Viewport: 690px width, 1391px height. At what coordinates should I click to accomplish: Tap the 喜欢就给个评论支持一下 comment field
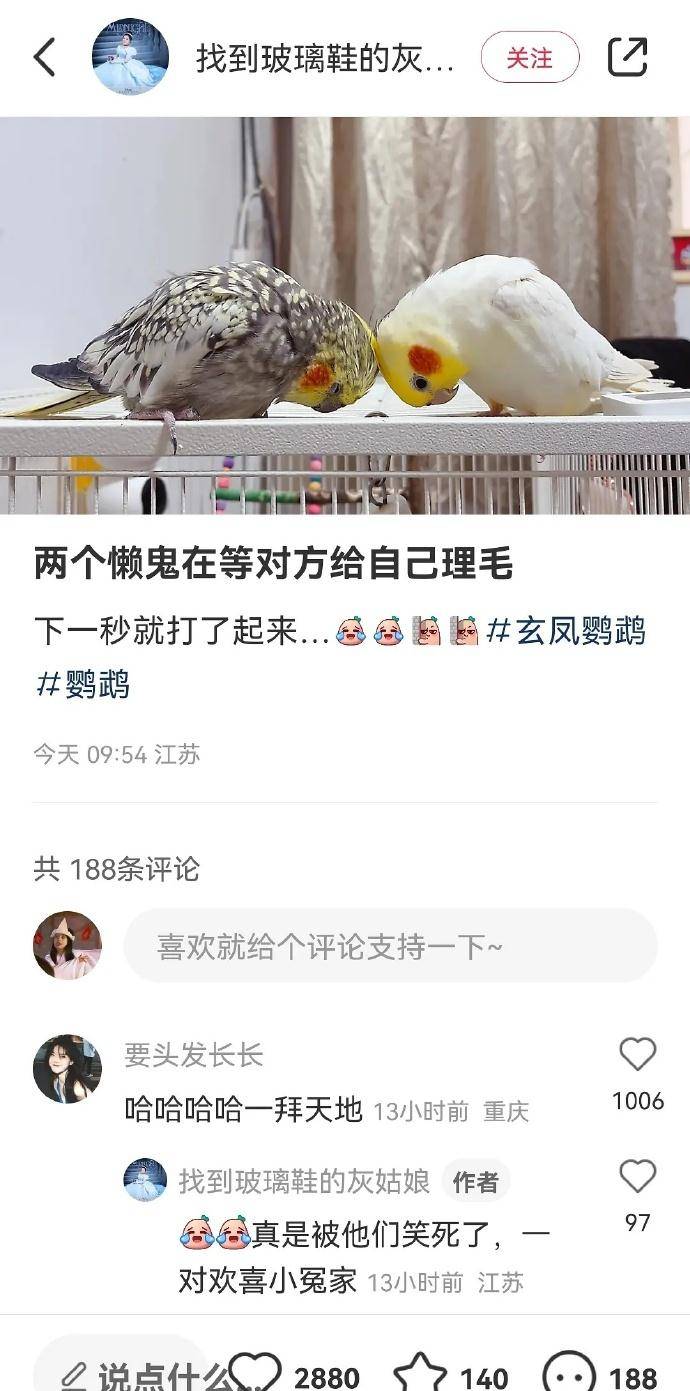390,946
